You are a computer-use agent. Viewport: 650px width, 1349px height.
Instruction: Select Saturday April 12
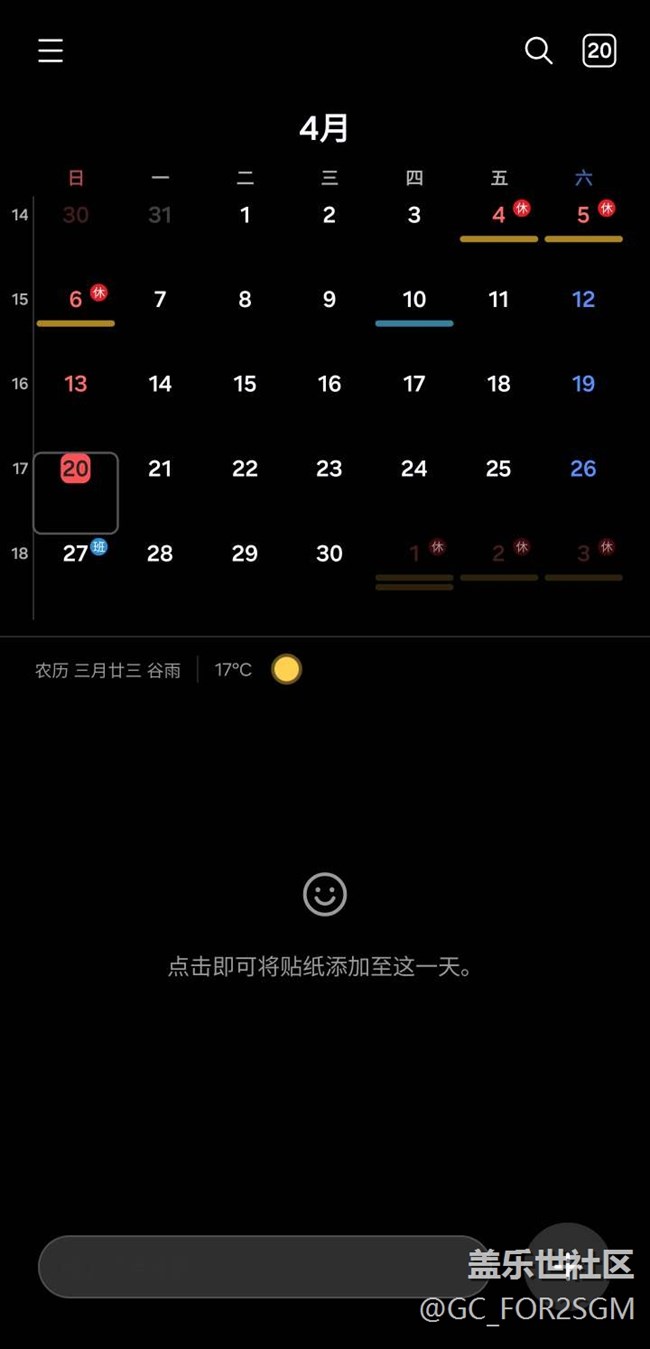583,300
